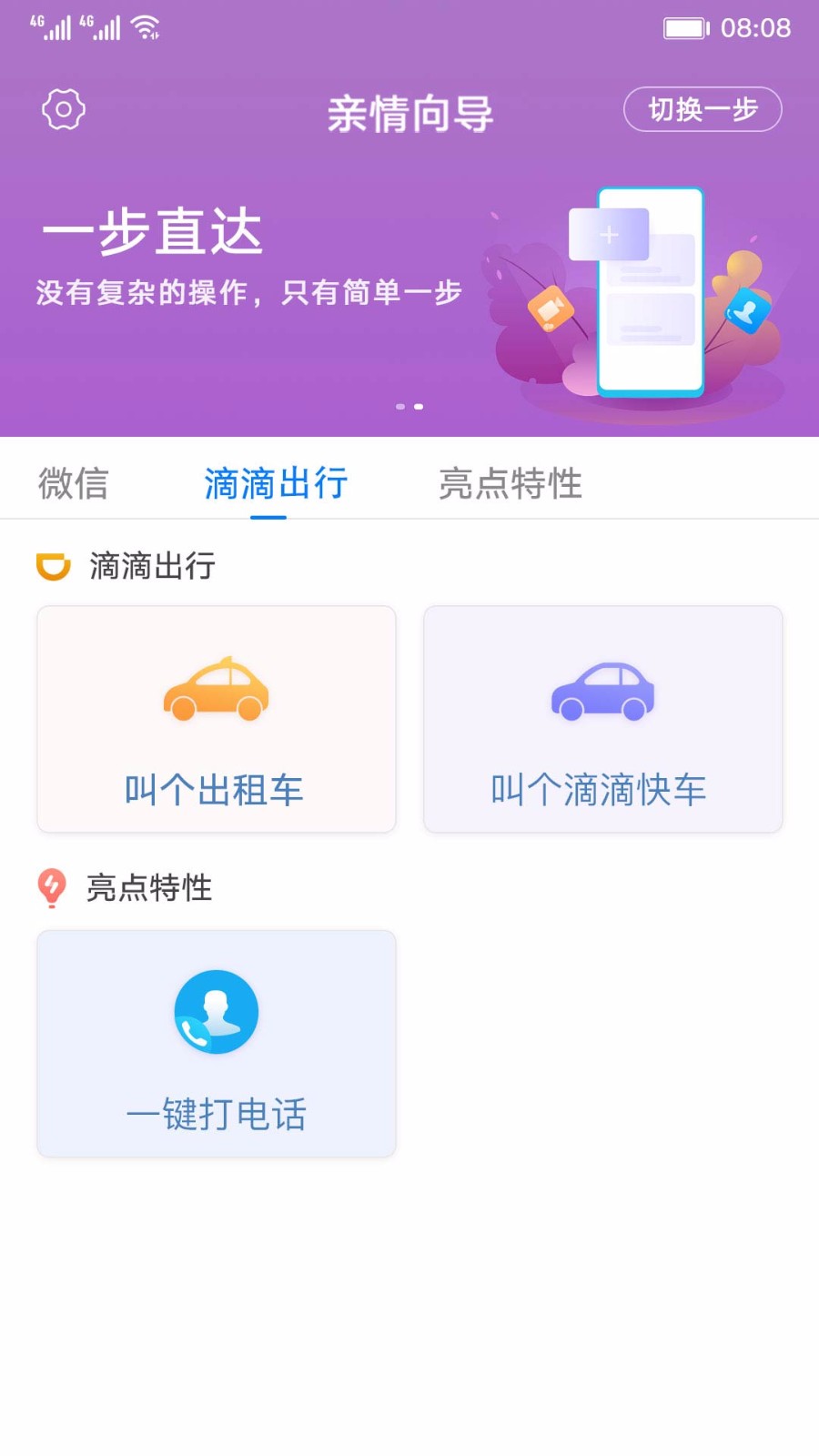
Task: Click the 切换一步 button
Action: point(702,109)
